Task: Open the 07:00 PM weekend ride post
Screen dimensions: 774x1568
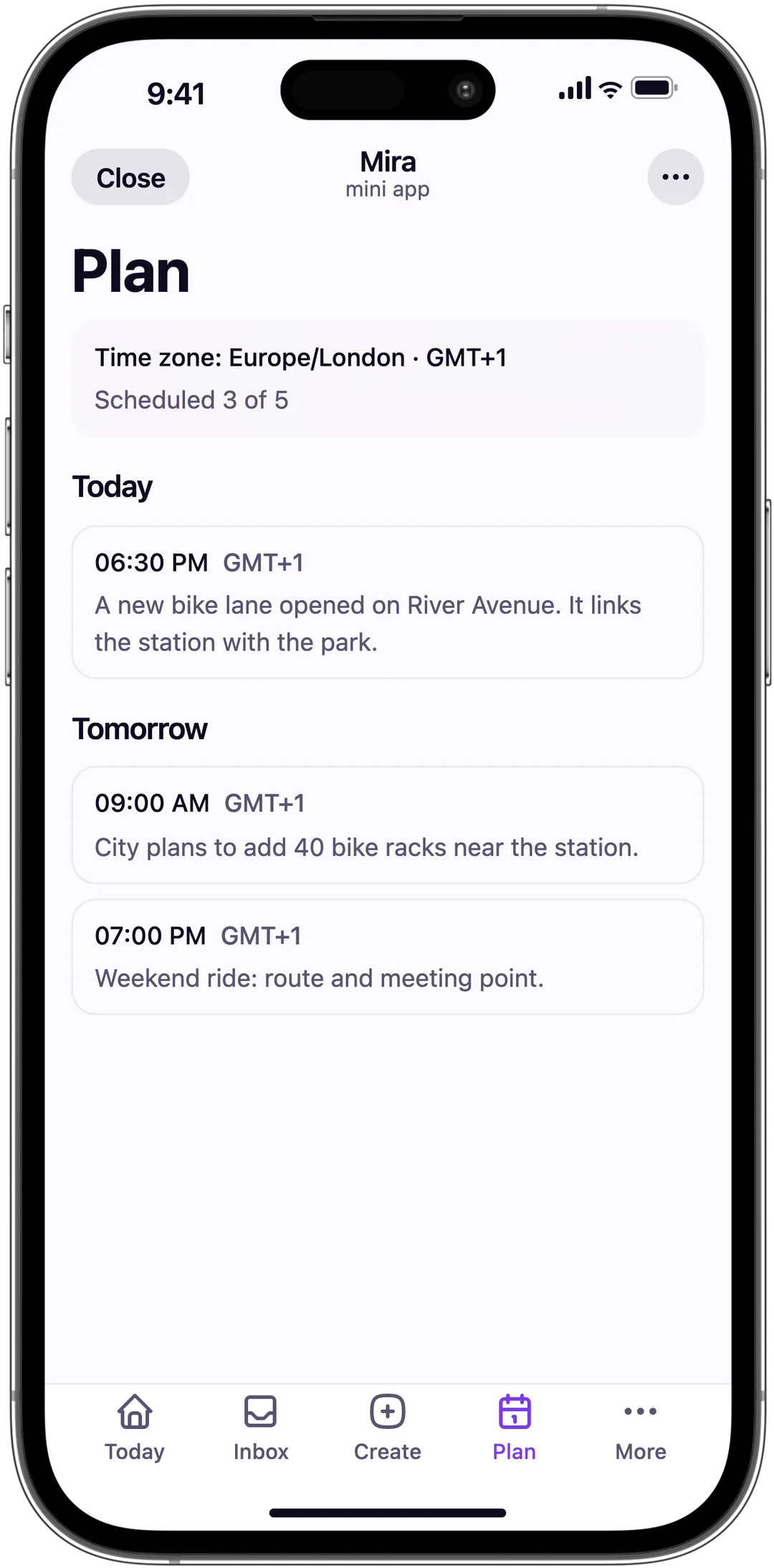Action: [387, 956]
